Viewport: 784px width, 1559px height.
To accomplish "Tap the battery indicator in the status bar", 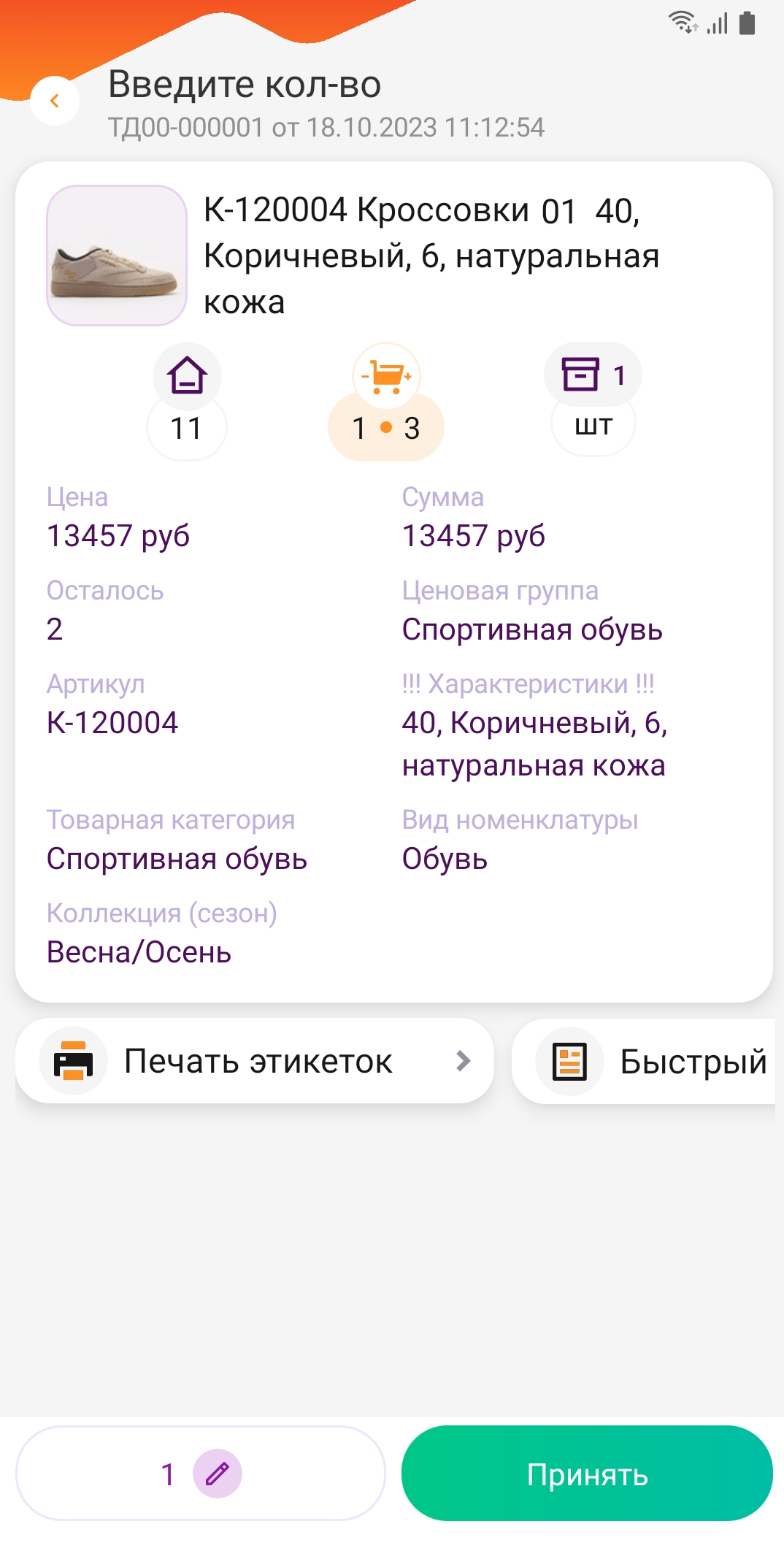I will click(745, 23).
